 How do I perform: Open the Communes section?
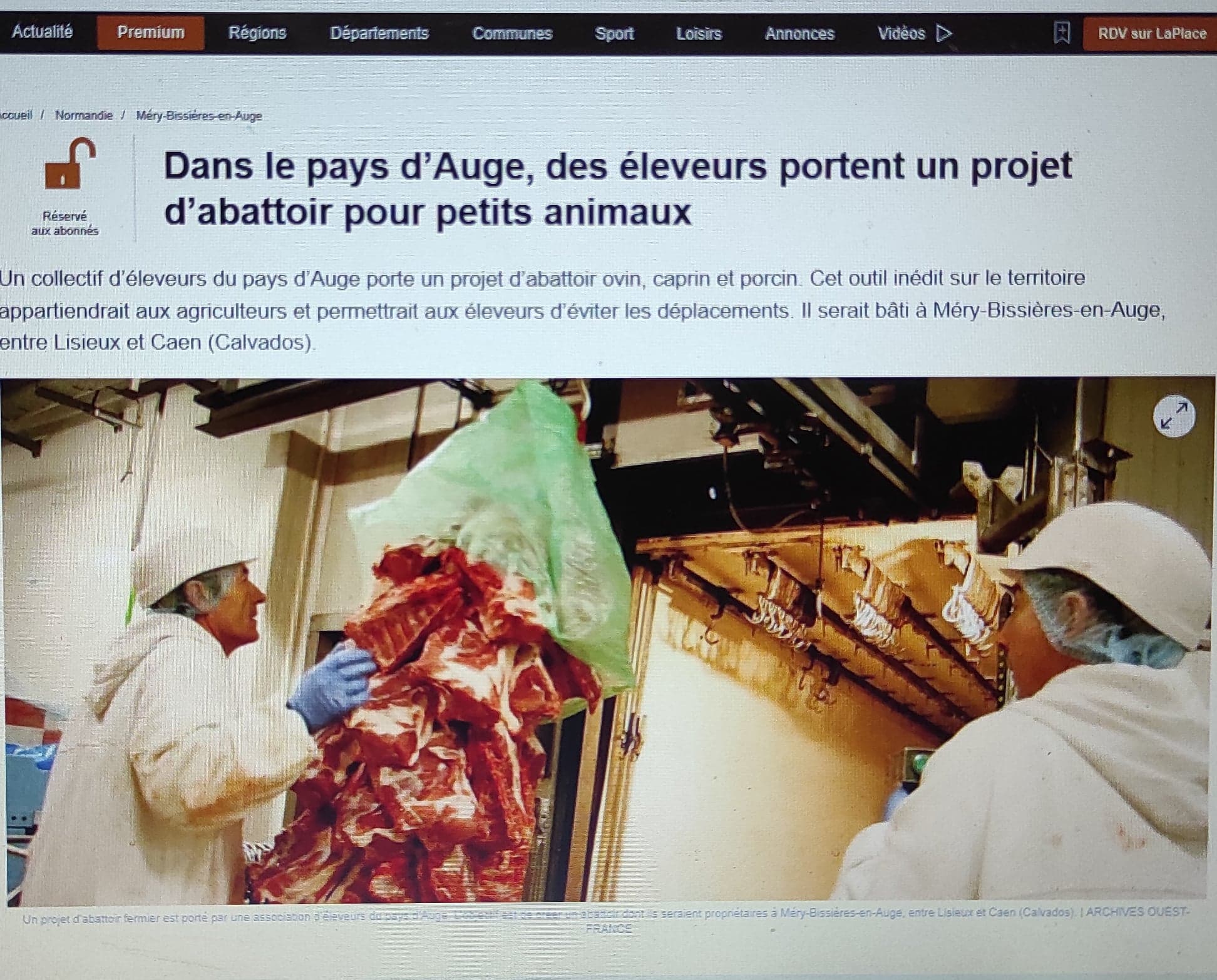pyautogui.click(x=512, y=33)
